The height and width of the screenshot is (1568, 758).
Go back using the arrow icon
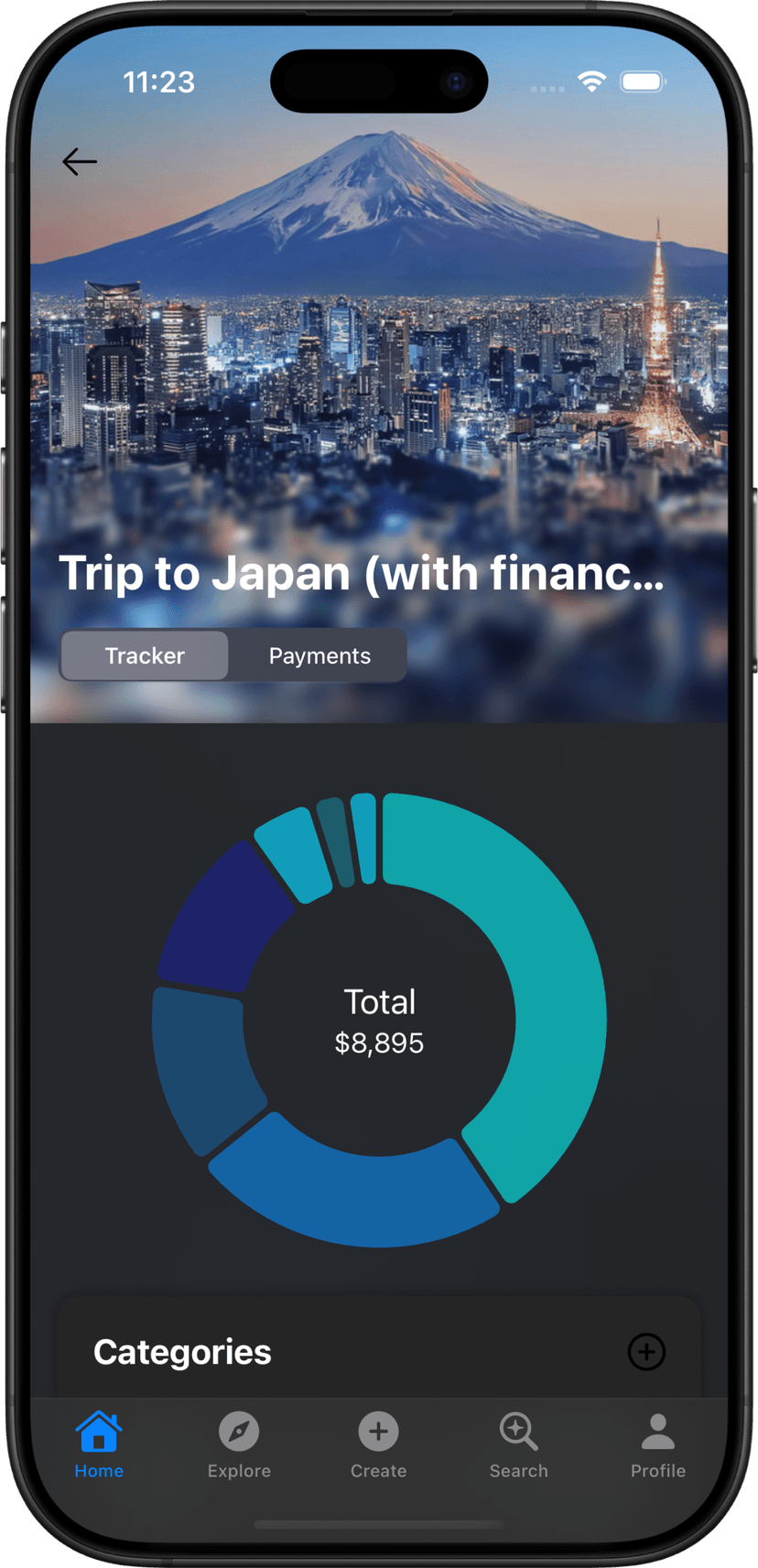click(x=80, y=162)
